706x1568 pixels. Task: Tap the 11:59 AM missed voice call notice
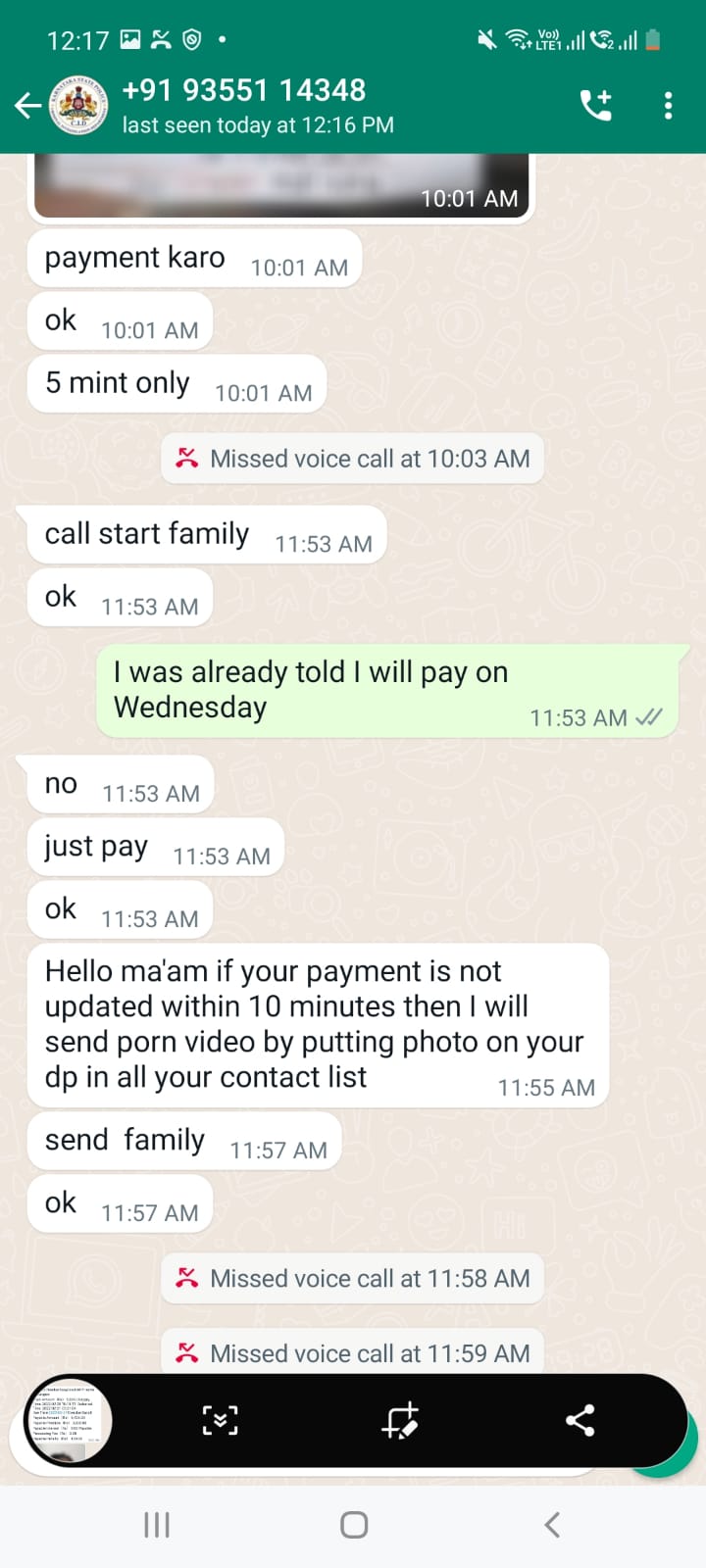tap(353, 1353)
